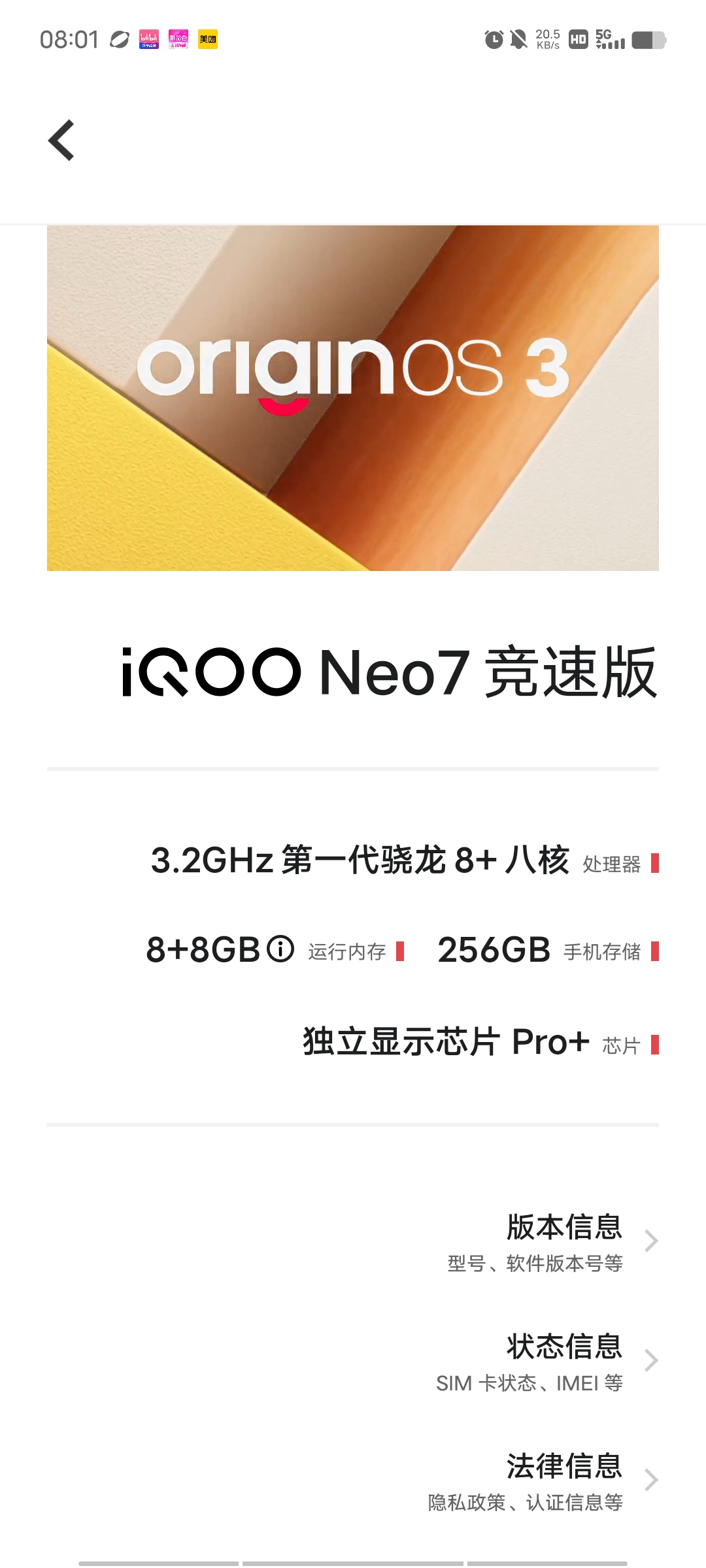The height and width of the screenshot is (1568, 706).
Task: Open 状态信息 SIM and IMEI status
Action: [353, 1362]
